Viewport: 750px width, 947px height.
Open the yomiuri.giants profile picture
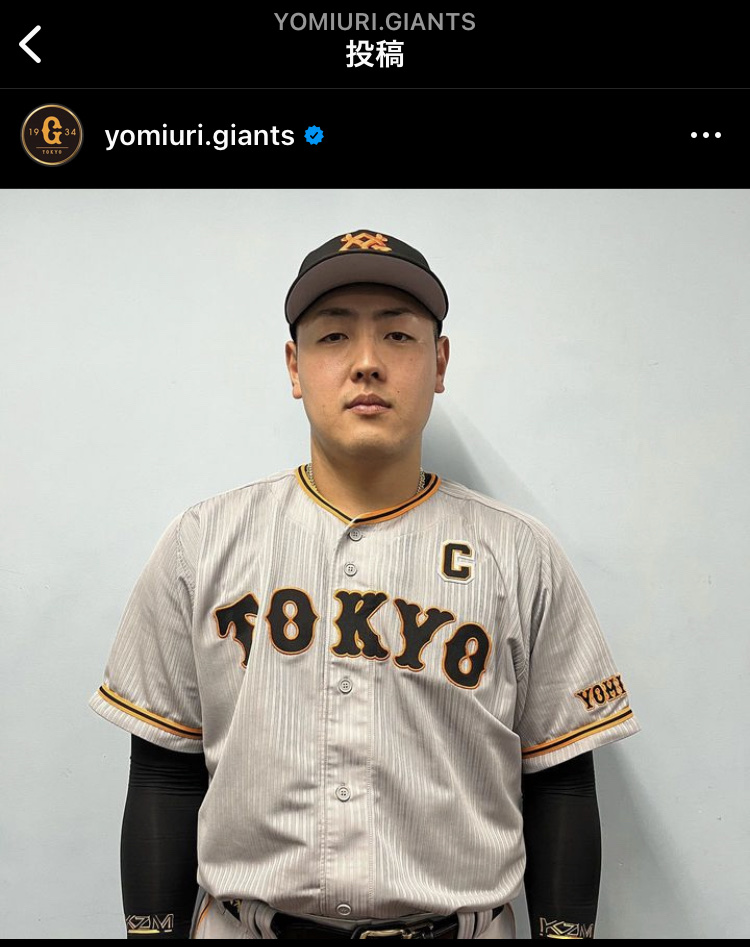click(x=52, y=135)
